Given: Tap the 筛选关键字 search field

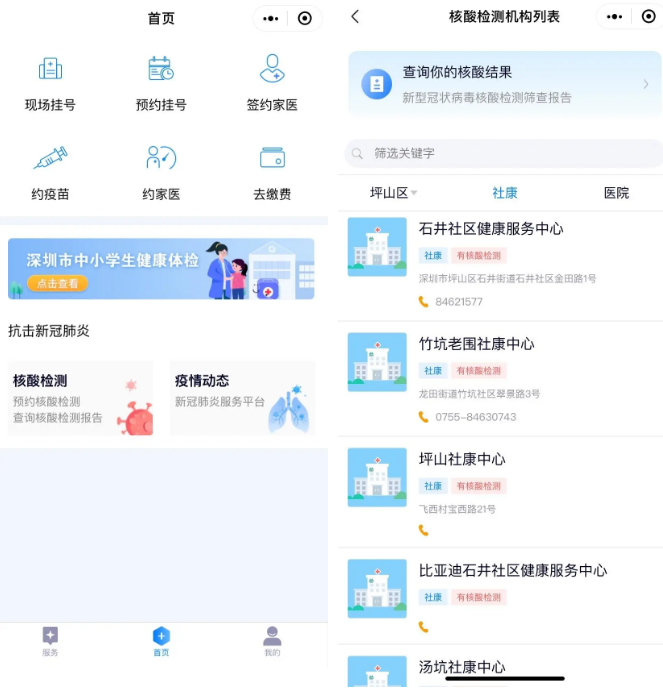Looking at the screenshot, I should pyautogui.click(x=504, y=153).
